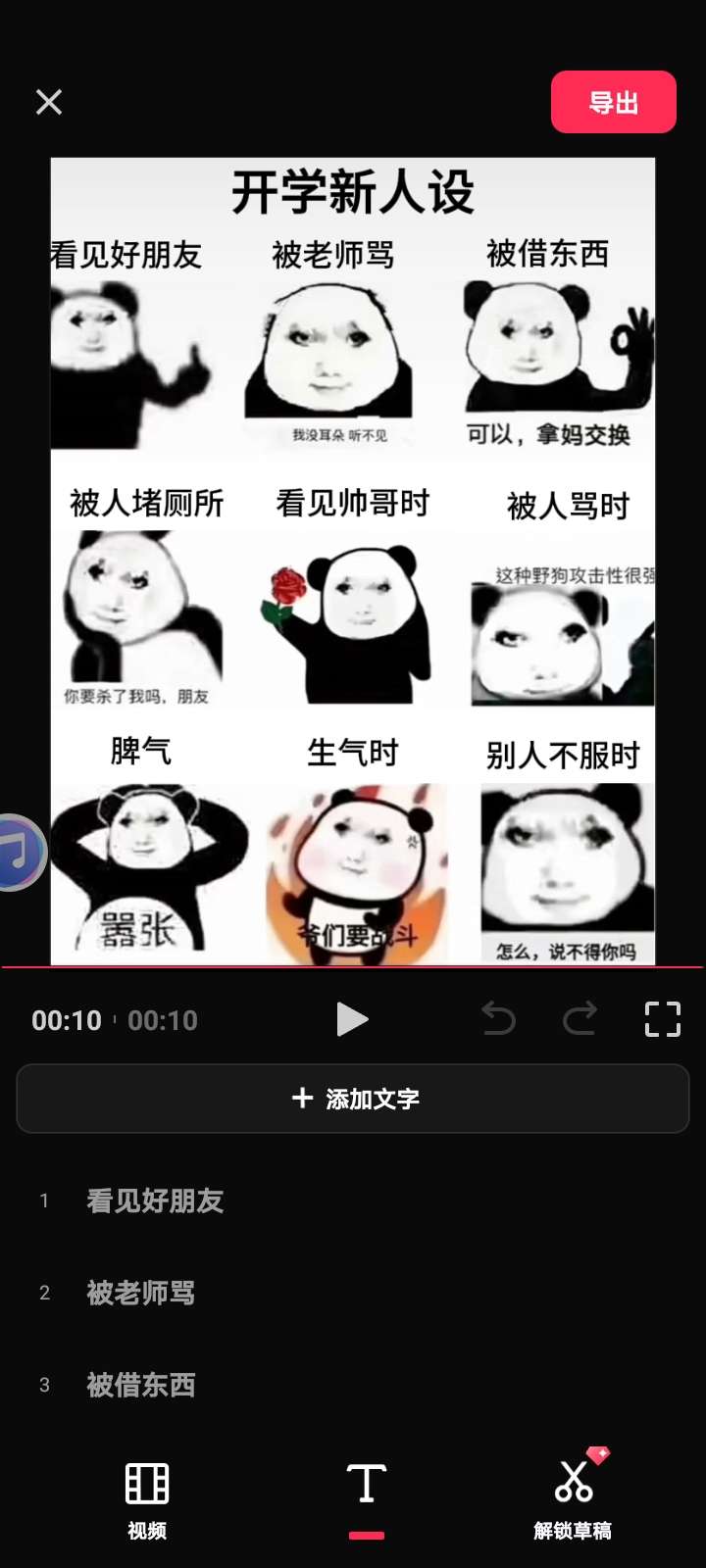Enter fullscreen preview mode
This screenshot has width=706, height=1568.
[x=662, y=1019]
